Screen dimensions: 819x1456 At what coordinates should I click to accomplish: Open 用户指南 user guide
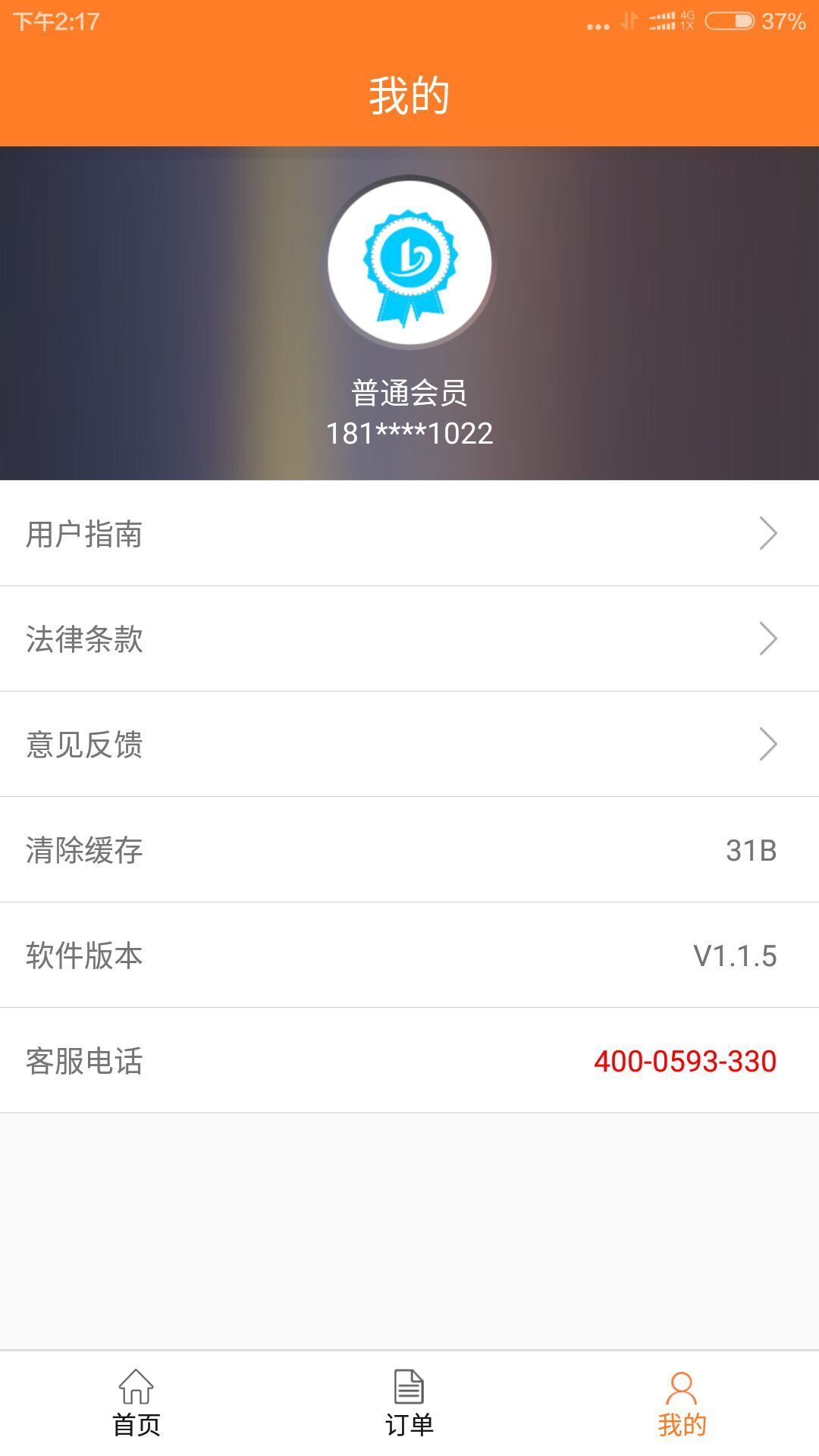coord(409,533)
